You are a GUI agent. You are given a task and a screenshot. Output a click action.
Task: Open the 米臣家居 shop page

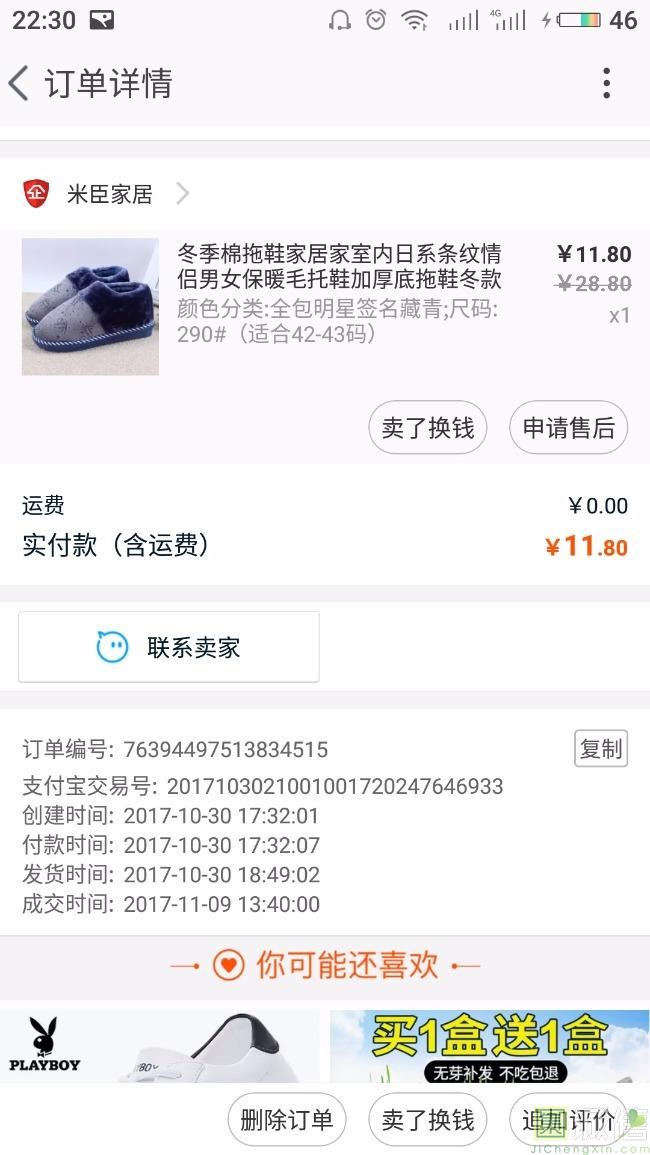coord(110,194)
